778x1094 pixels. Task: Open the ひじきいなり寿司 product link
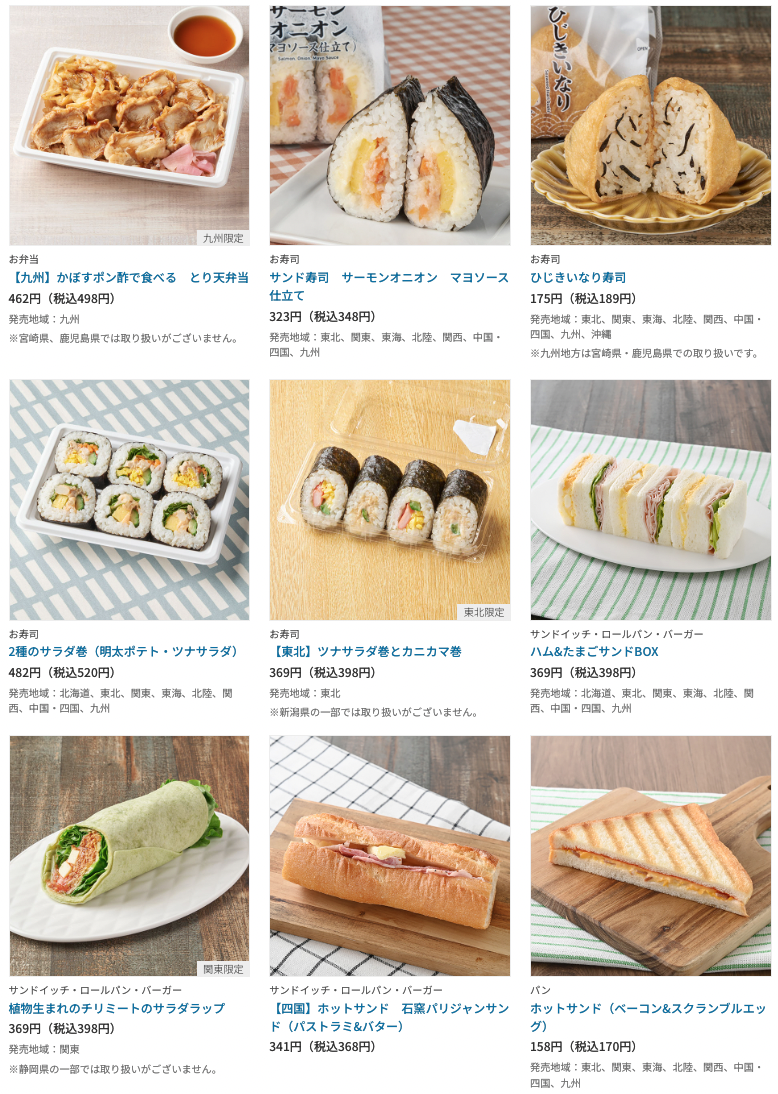578,277
